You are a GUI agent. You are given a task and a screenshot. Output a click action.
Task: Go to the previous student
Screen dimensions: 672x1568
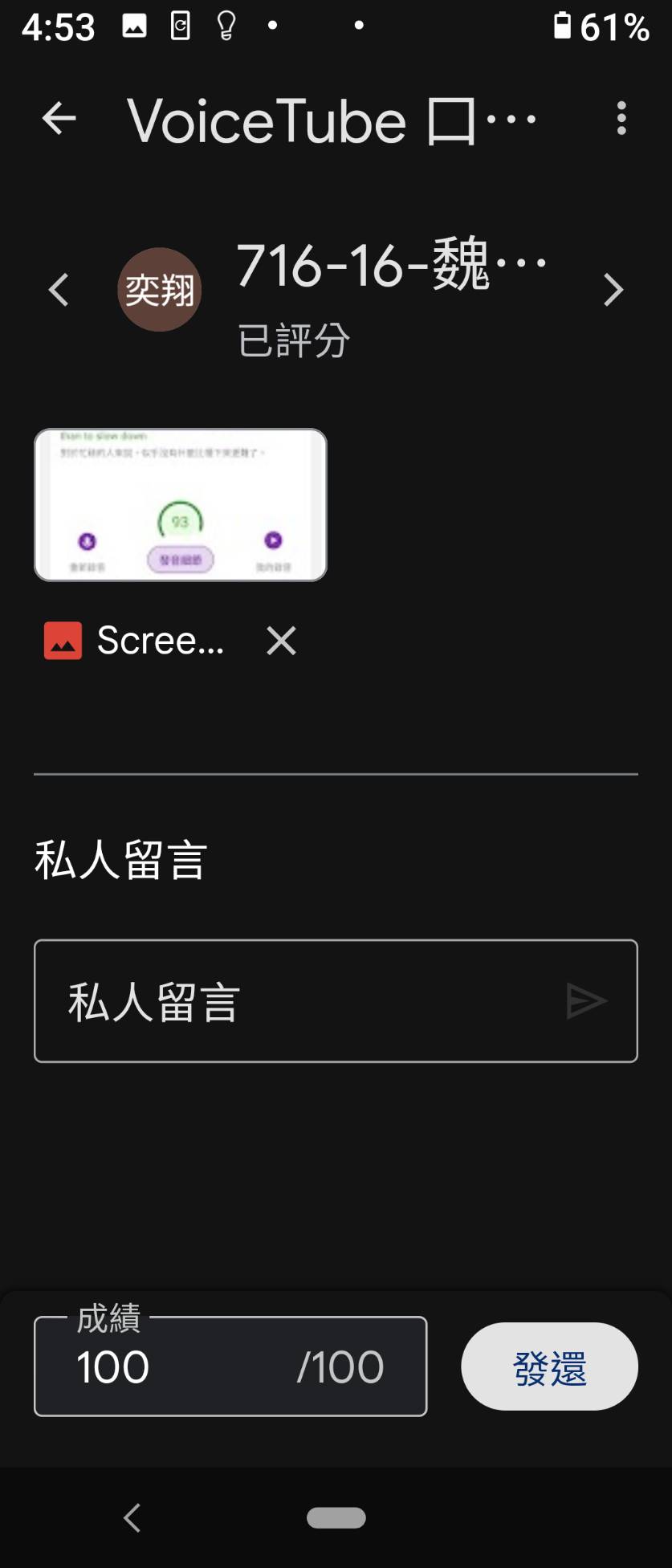59,290
